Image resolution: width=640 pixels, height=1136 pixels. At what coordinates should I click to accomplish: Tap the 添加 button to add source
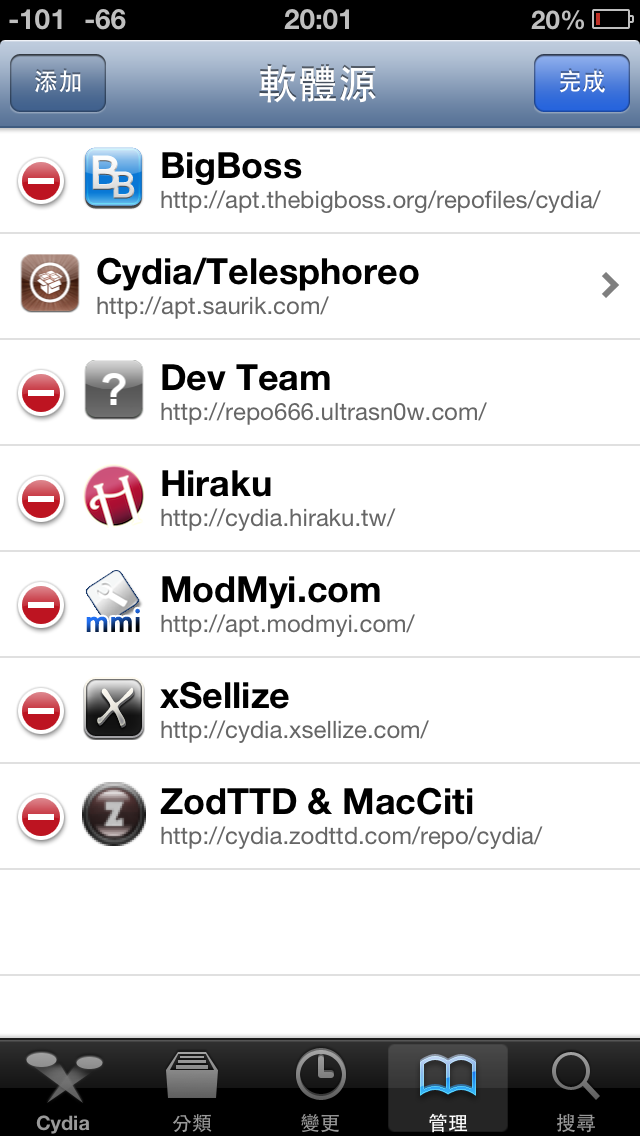[58, 83]
